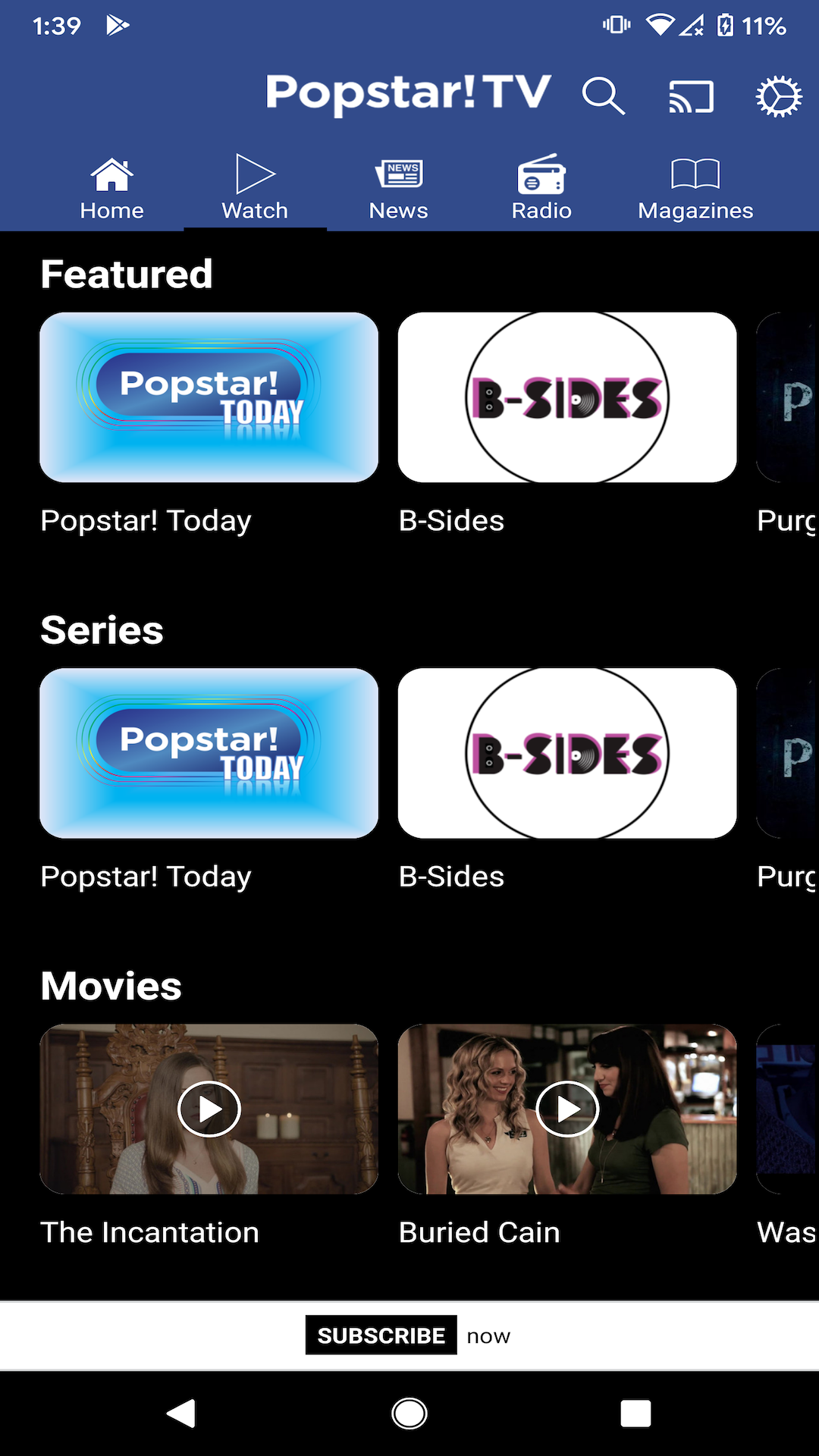Screen dimensions: 819x1456
Task: Tap the SUBSCRIBE button
Action: (381, 1335)
